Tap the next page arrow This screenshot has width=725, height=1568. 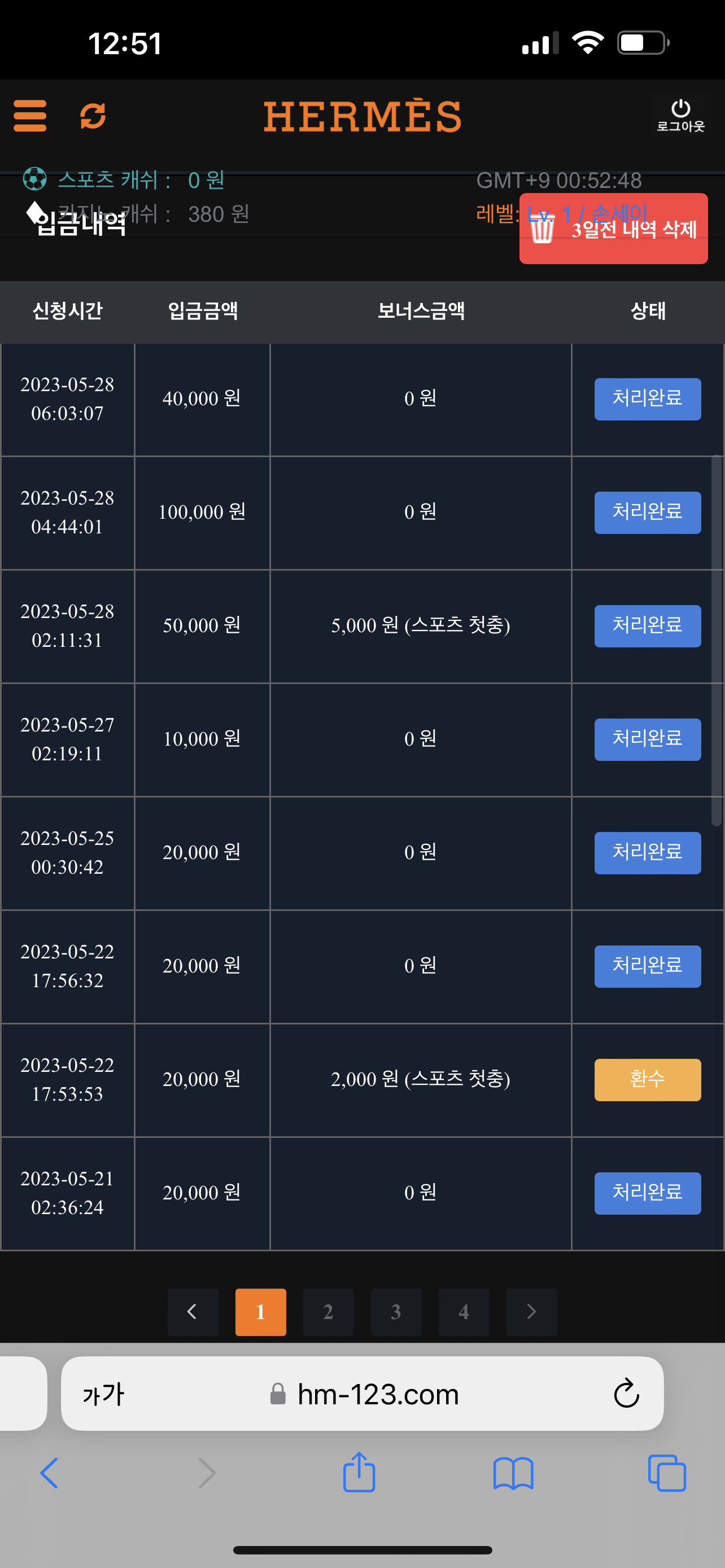531,1312
